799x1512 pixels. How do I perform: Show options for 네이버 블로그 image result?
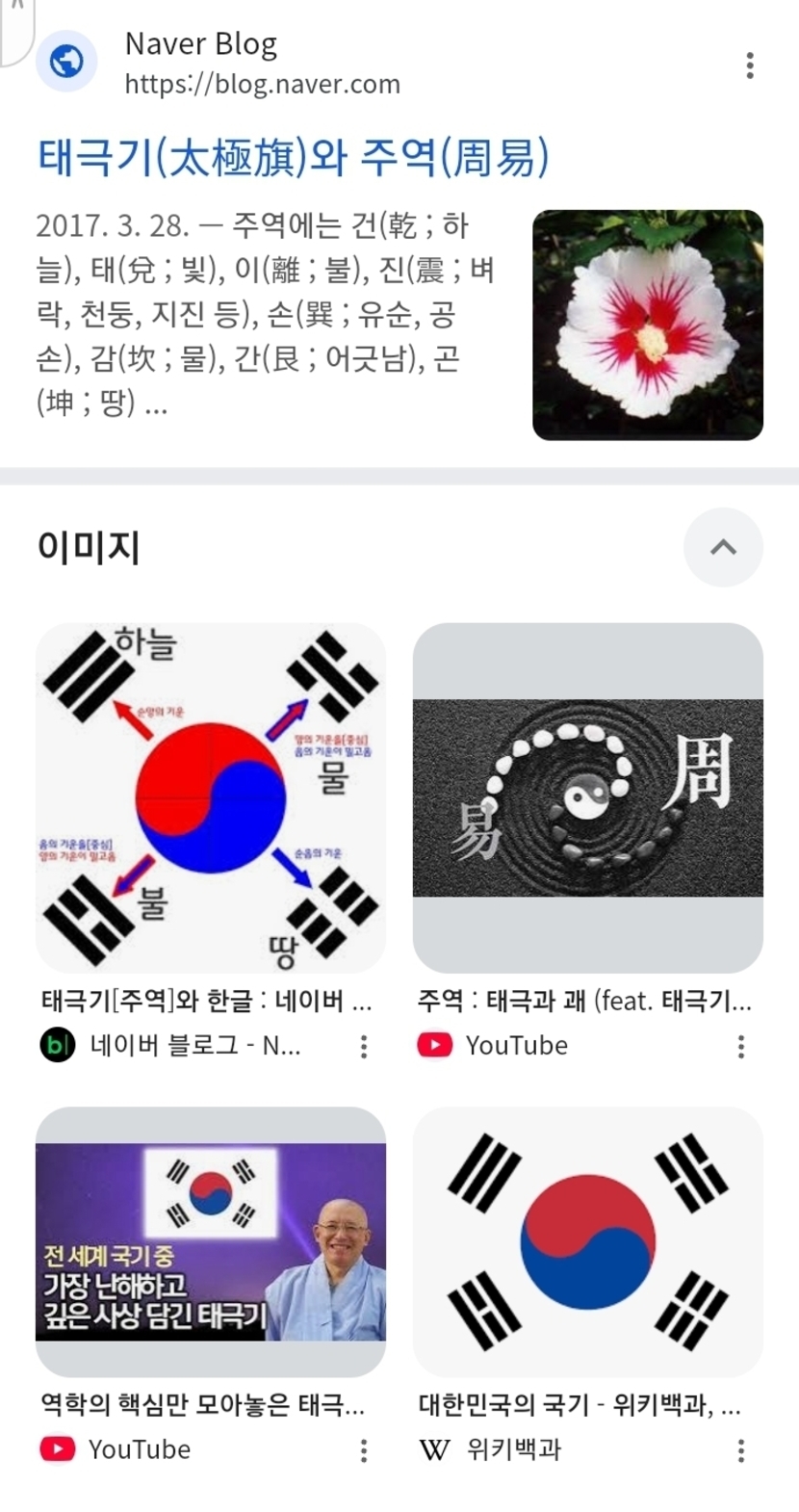coord(363,1047)
